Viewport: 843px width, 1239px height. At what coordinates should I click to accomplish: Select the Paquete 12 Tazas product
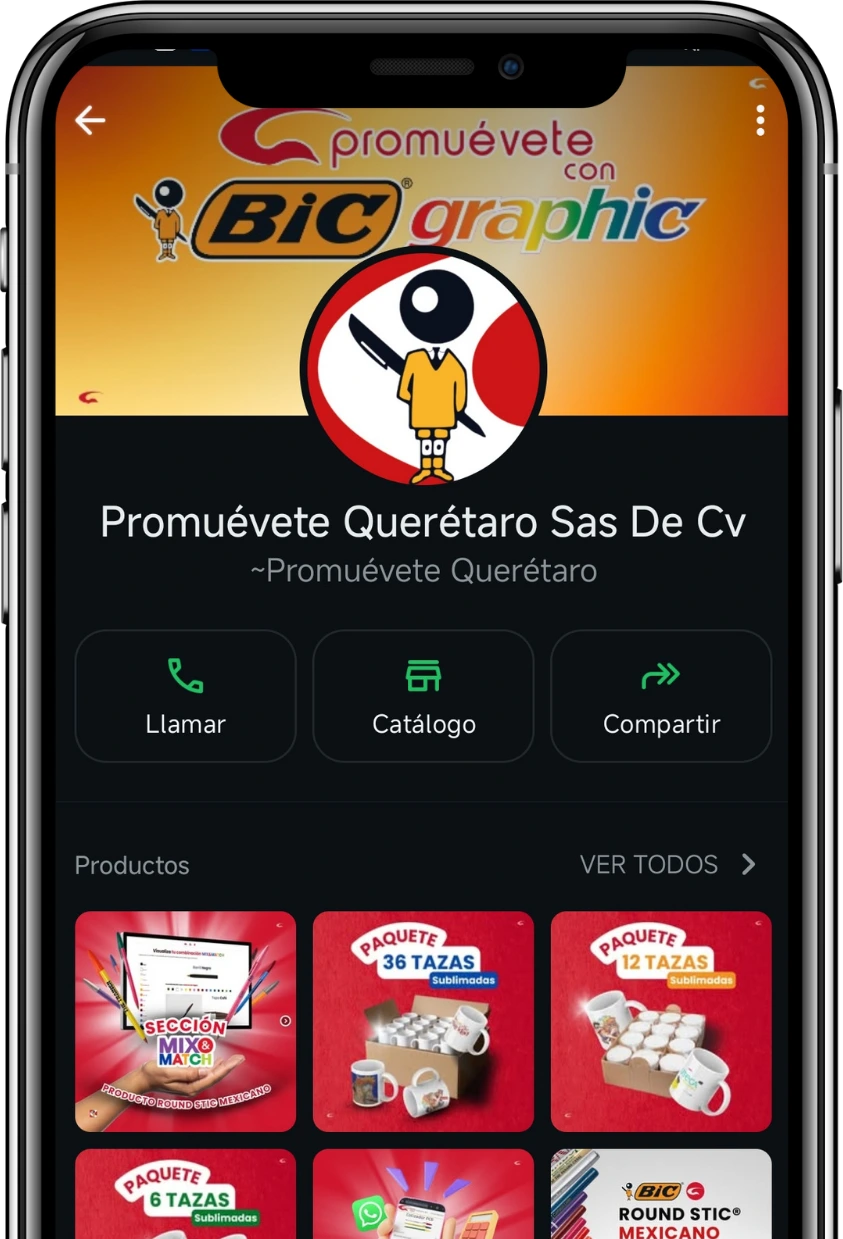point(661,1021)
